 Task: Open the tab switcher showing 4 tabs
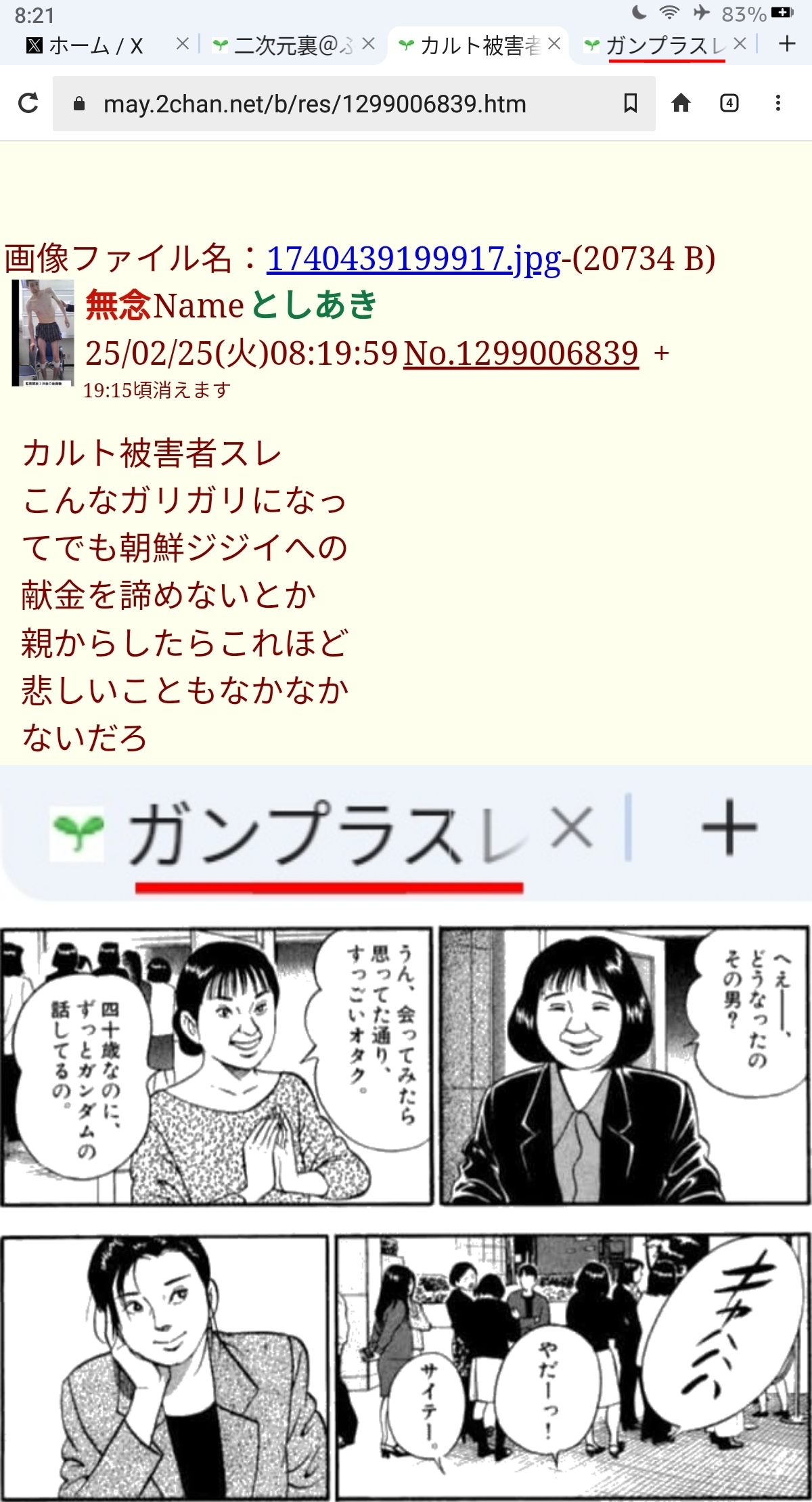(x=729, y=103)
